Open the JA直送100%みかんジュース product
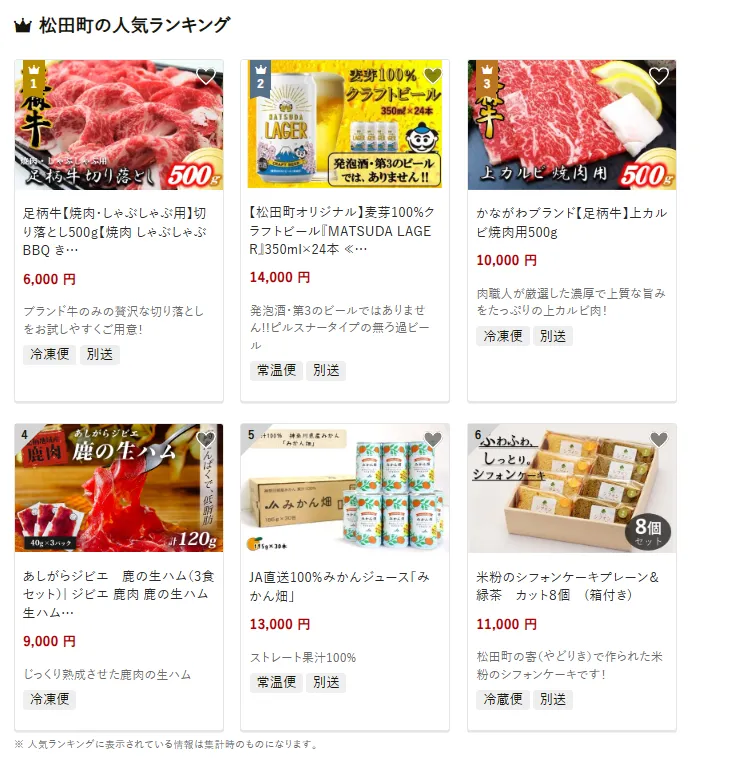The height and width of the screenshot is (782, 742). tap(344, 586)
